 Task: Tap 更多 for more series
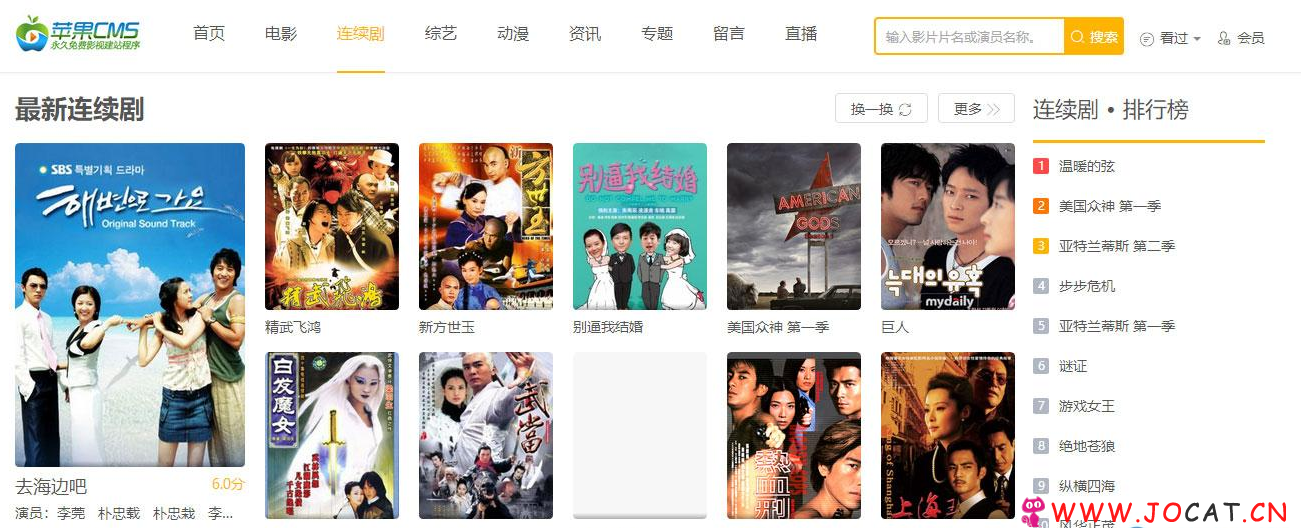tap(976, 109)
